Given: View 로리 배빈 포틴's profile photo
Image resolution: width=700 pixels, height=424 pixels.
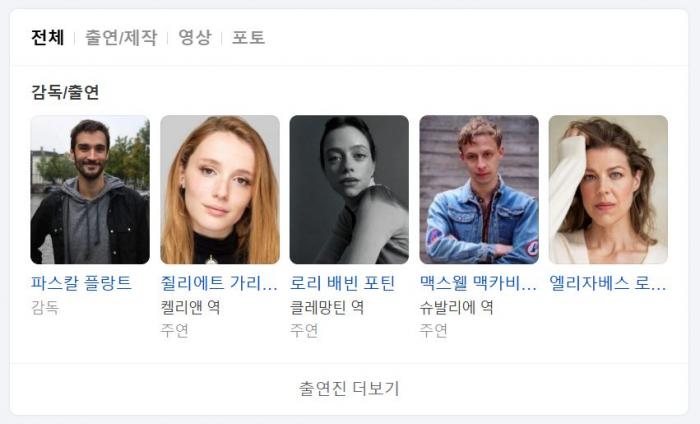Looking at the screenshot, I should coord(349,190).
